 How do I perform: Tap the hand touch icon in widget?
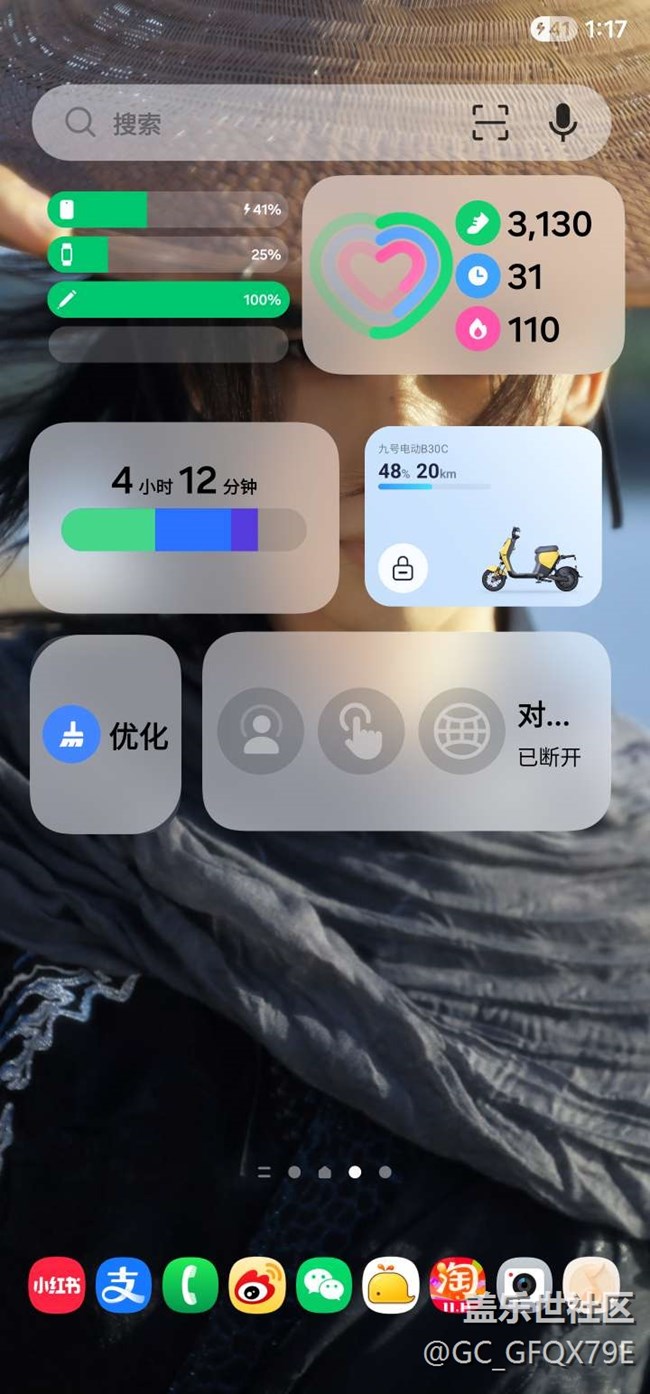pos(361,731)
